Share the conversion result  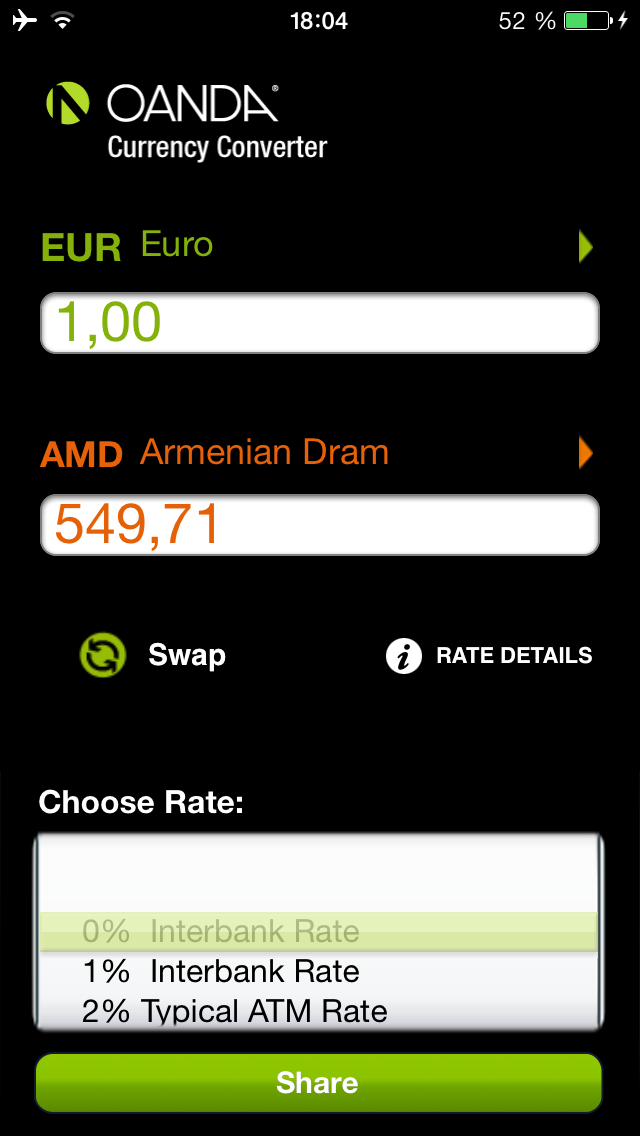319,1083
